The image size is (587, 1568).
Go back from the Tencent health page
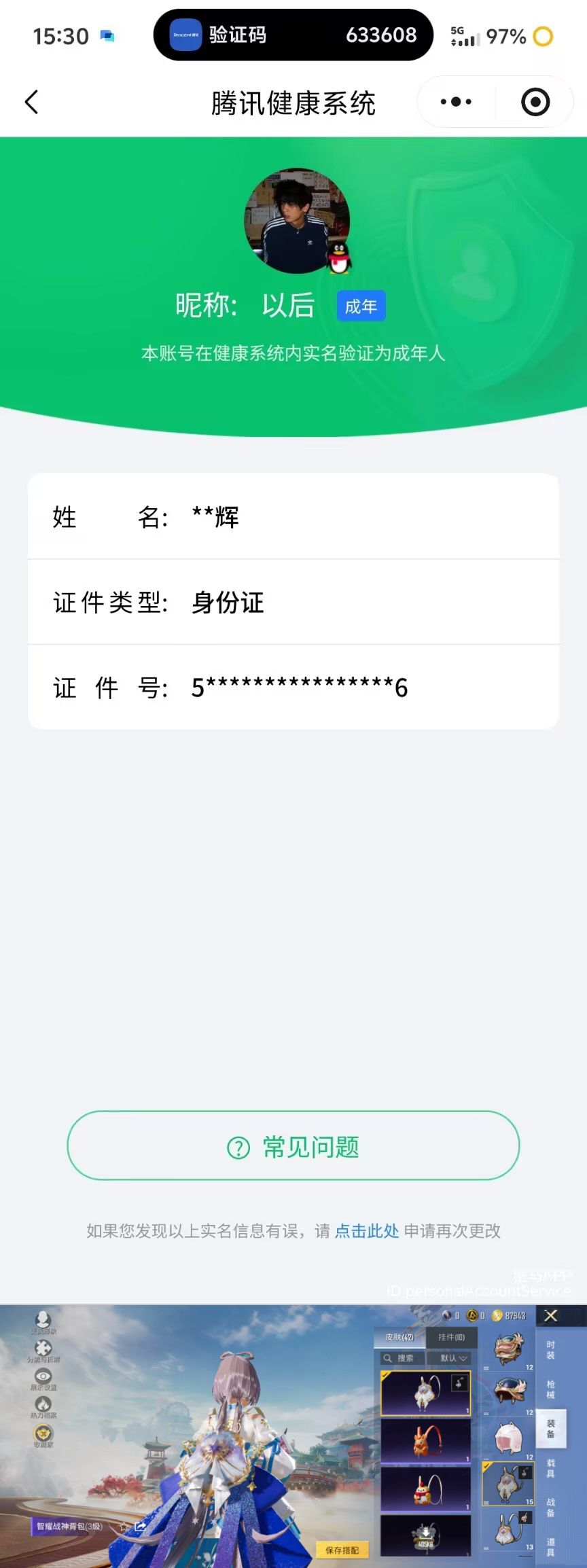click(32, 103)
